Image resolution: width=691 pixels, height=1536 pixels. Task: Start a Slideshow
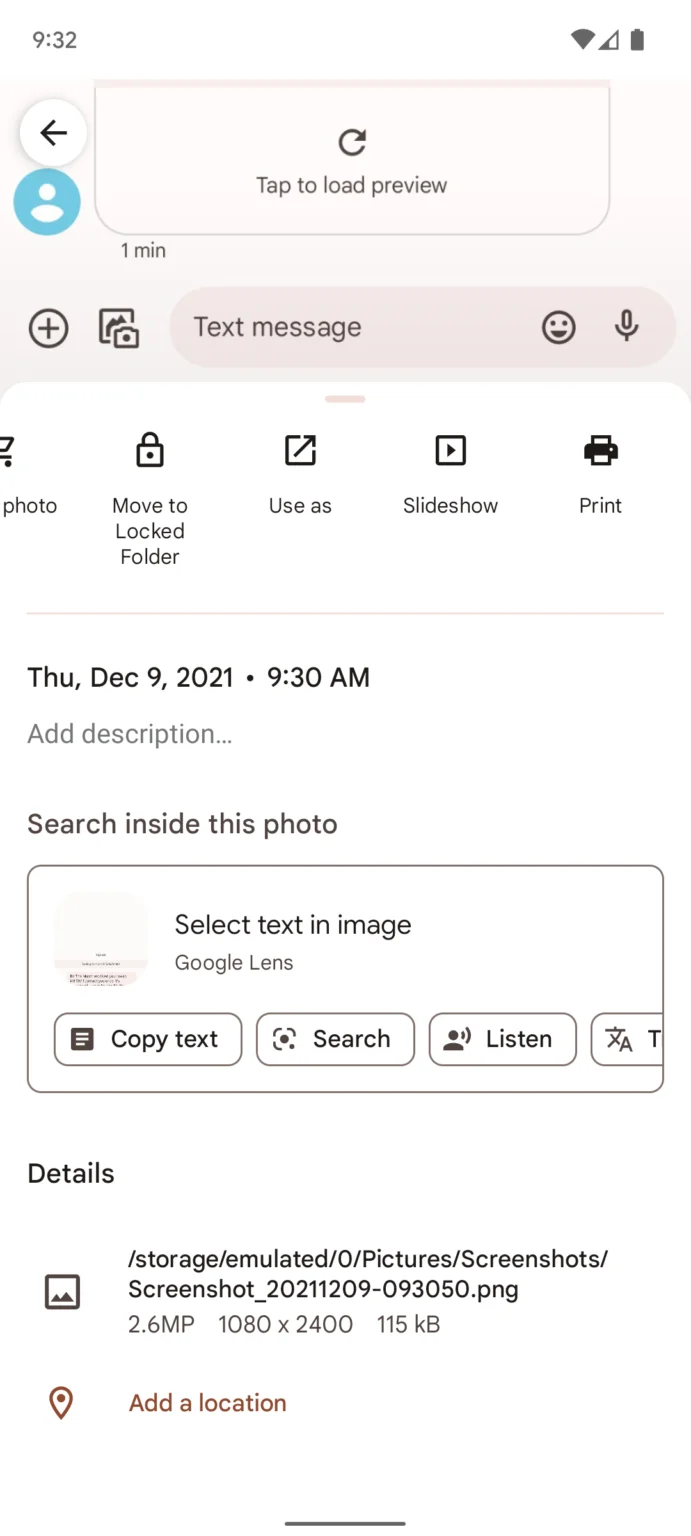coord(450,475)
